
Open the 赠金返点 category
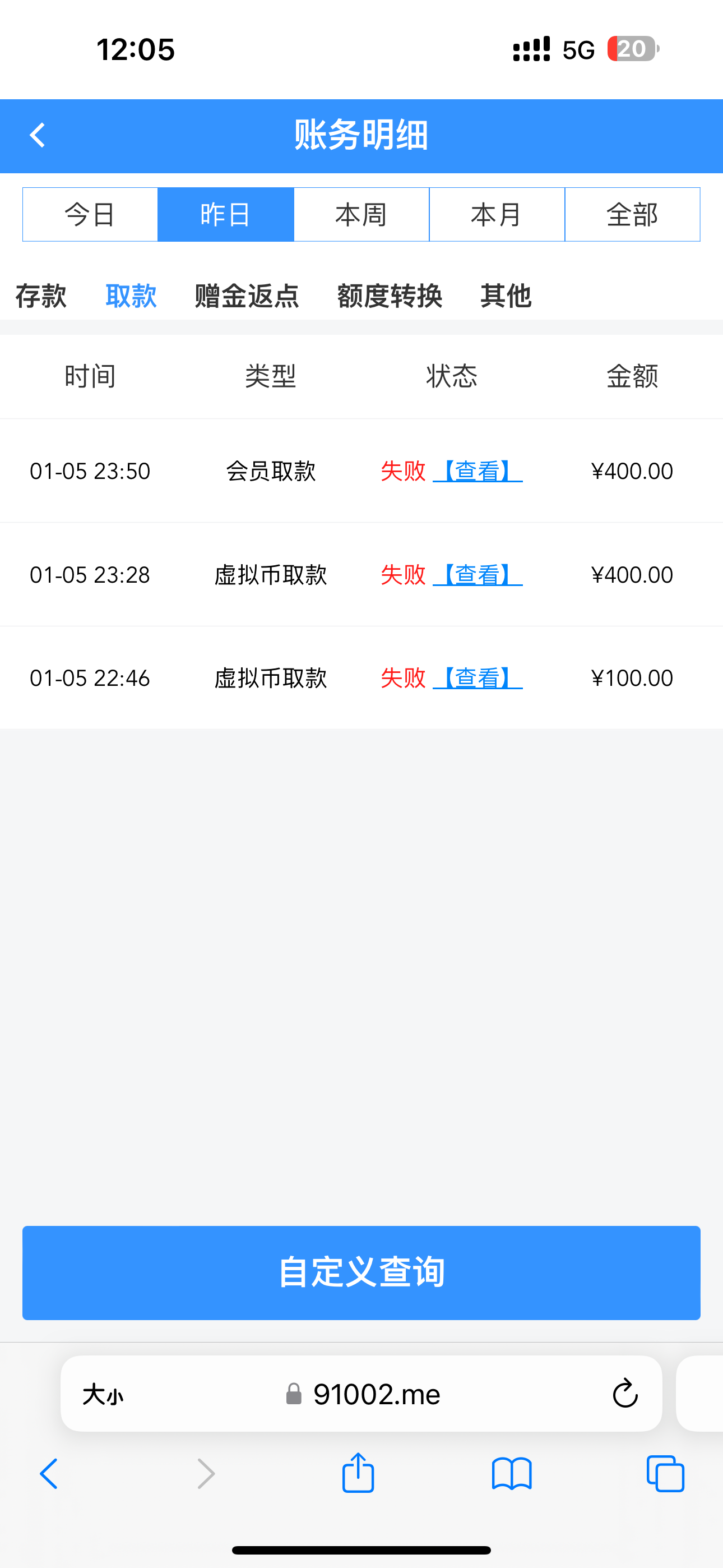pos(246,295)
